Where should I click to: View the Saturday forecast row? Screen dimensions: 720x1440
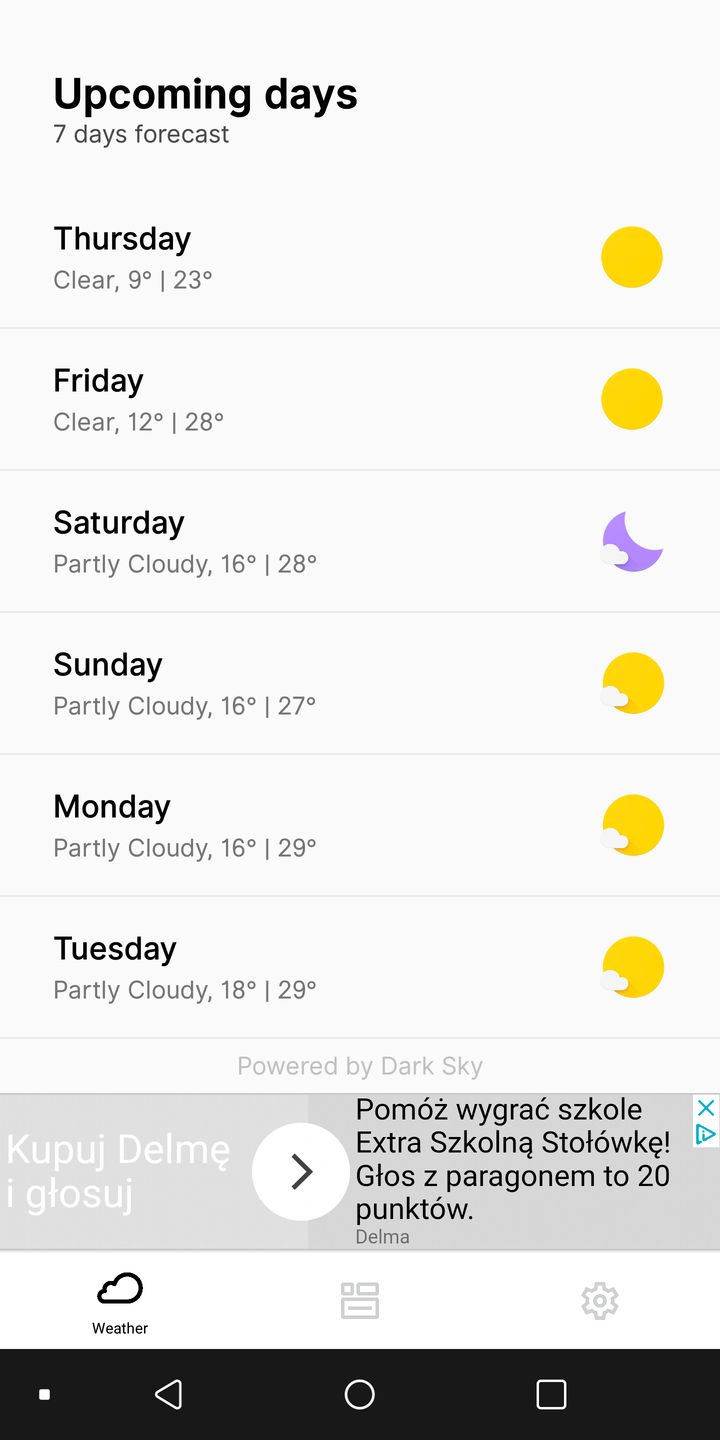pyautogui.click(x=360, y=542)
